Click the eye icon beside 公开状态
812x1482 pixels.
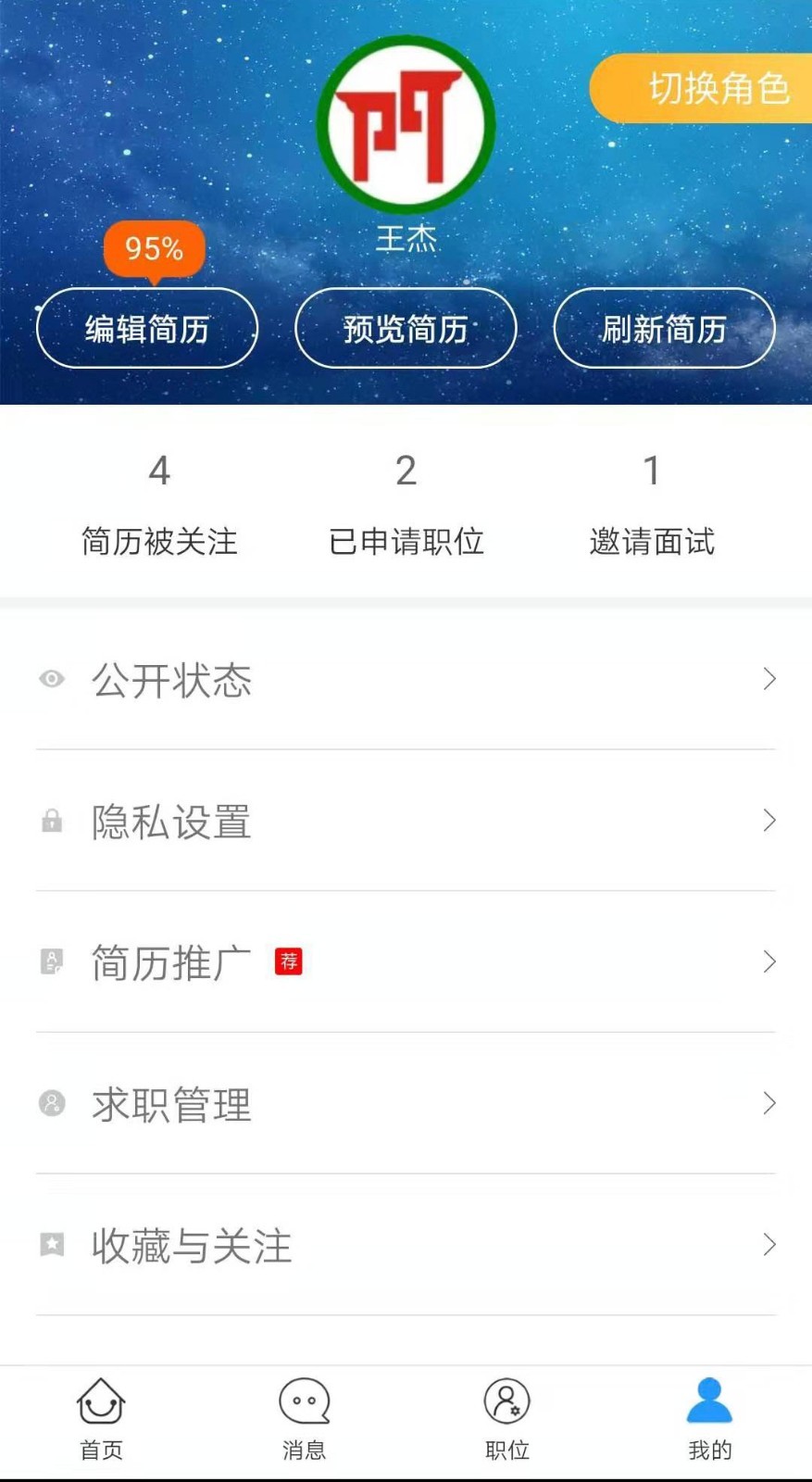52,679
